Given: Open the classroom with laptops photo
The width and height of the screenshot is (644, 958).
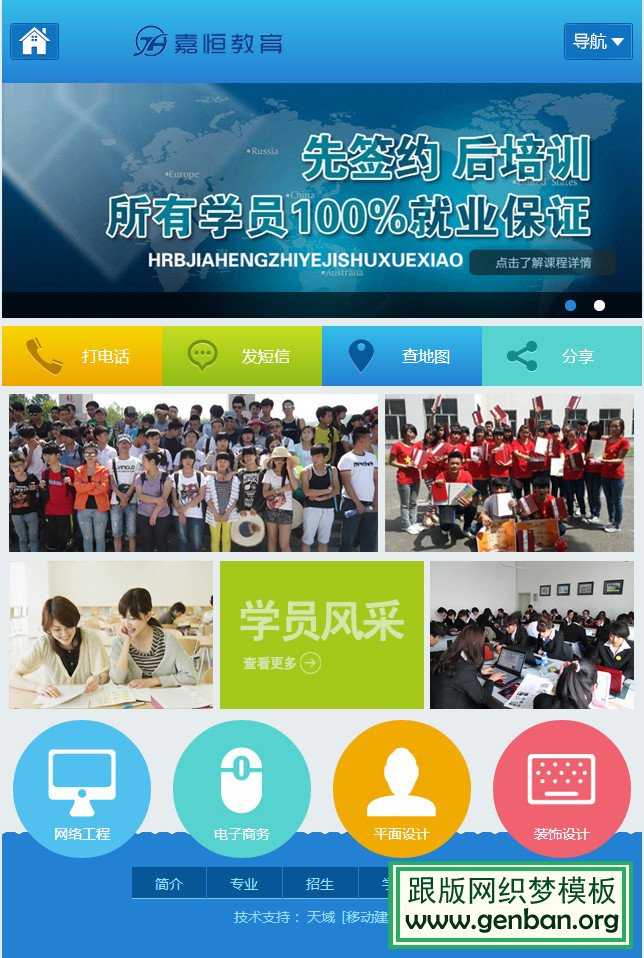Looking at the screenshot, I should tap(531, 635).
